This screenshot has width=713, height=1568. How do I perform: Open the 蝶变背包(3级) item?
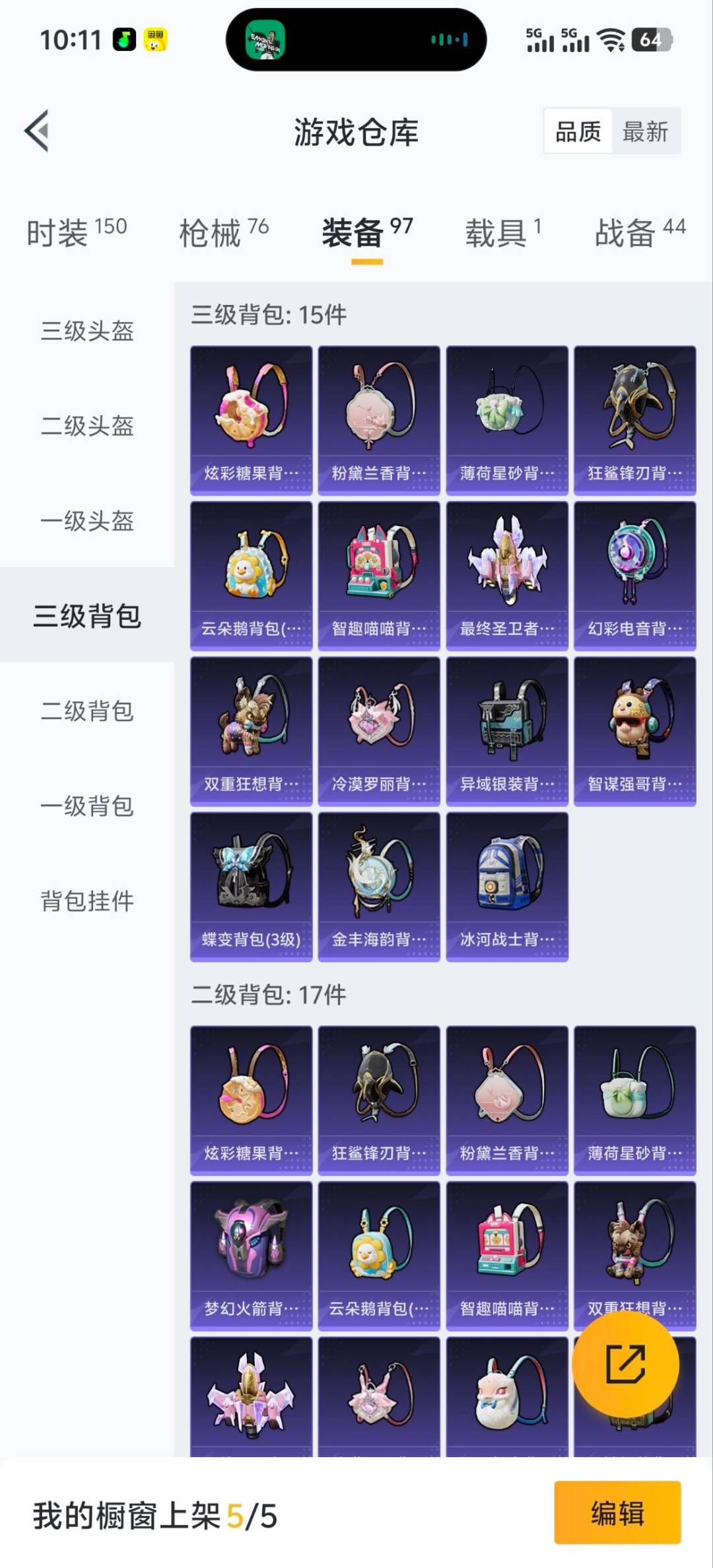pos(251,886)
